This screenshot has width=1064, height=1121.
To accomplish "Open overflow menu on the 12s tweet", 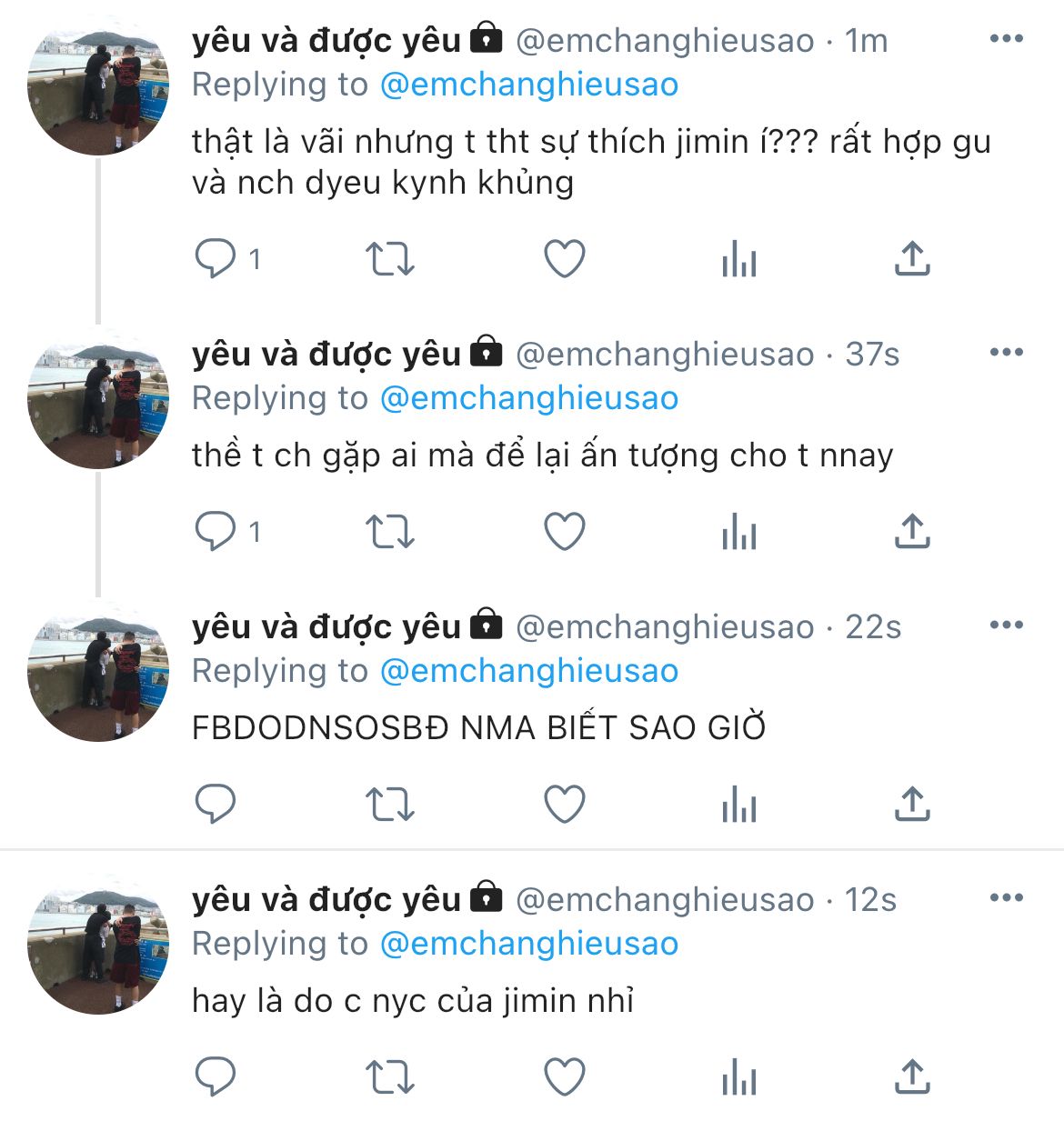I will pyautogui.click(x=1006, y=898).
